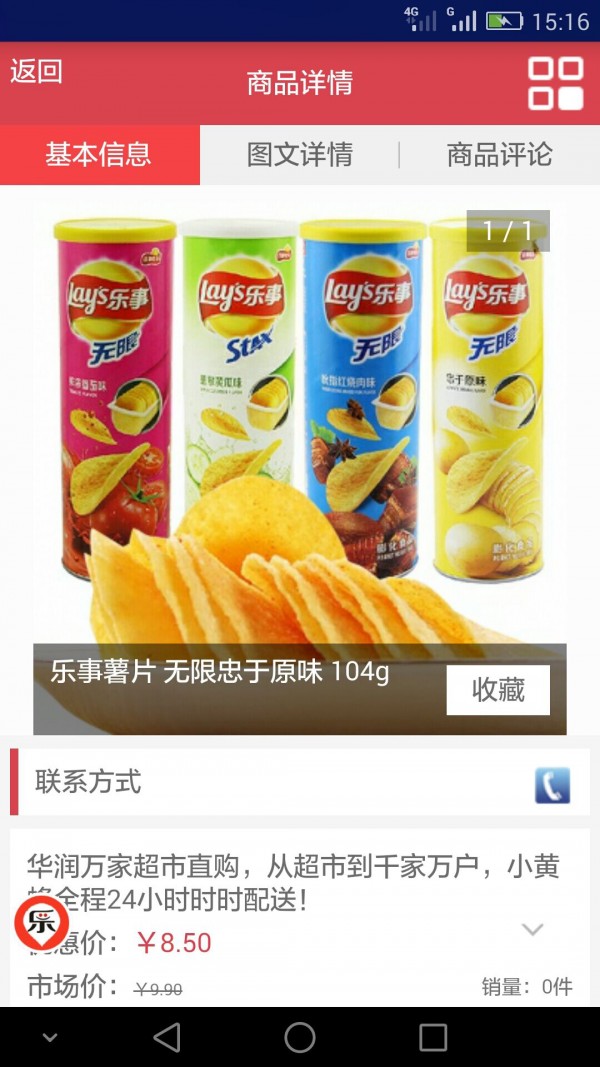Expand the store description chevron

coord(533,929)
